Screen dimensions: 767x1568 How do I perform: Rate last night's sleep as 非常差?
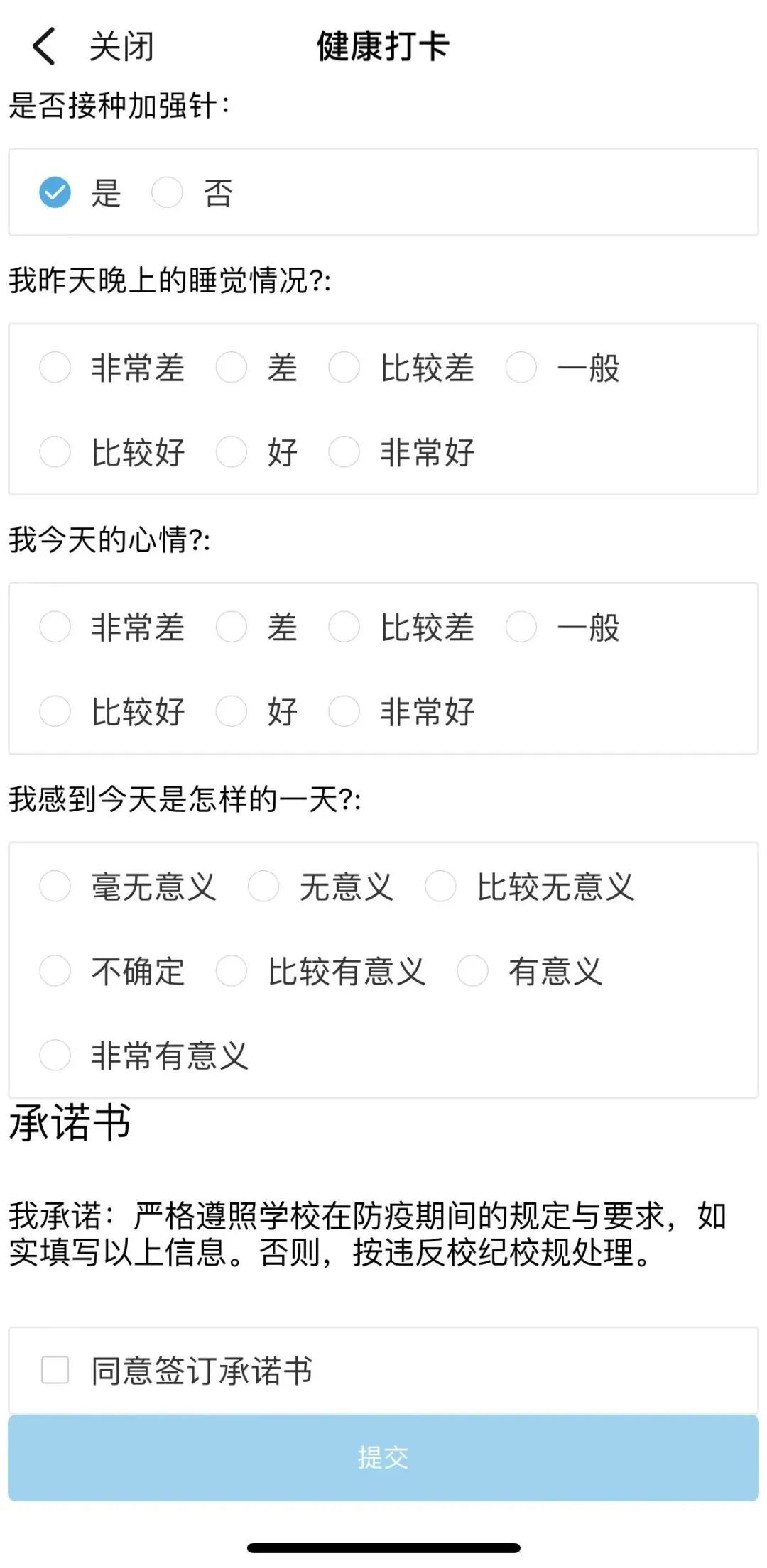[55, 368]
